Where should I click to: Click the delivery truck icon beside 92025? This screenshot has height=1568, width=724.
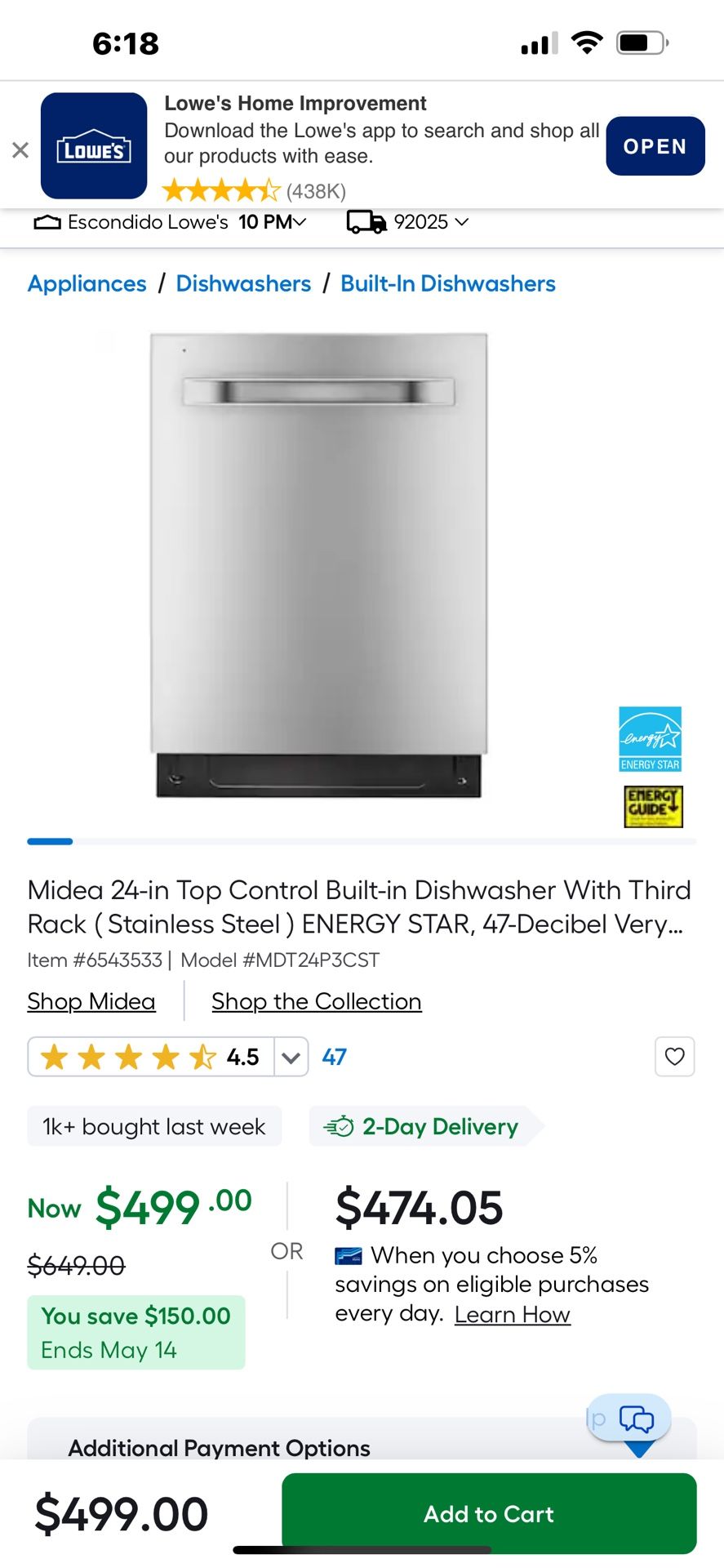pos(366,221)
